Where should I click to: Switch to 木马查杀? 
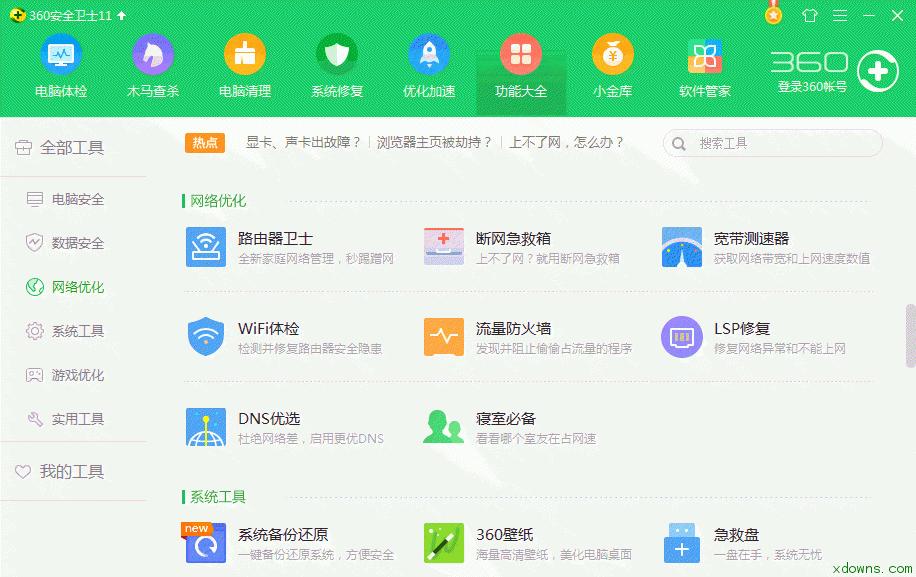pyautogui.click(x=153, y=66)
